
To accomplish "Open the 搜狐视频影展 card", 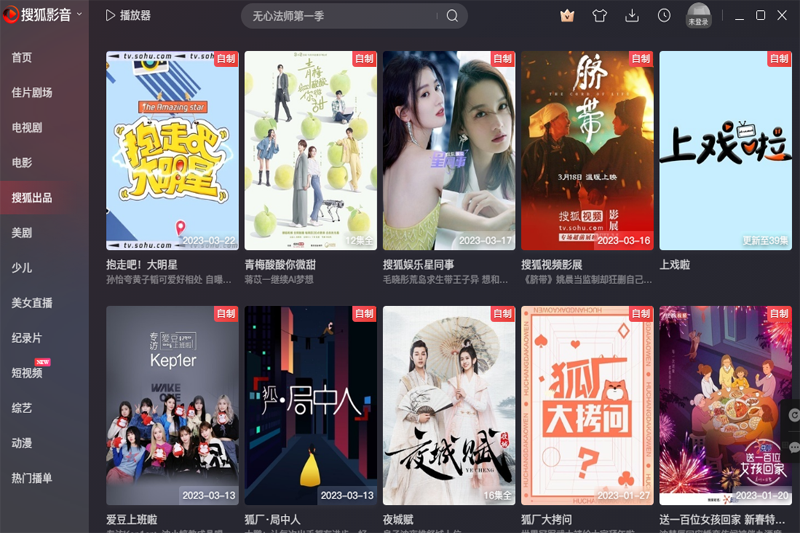I will (587, 150).
